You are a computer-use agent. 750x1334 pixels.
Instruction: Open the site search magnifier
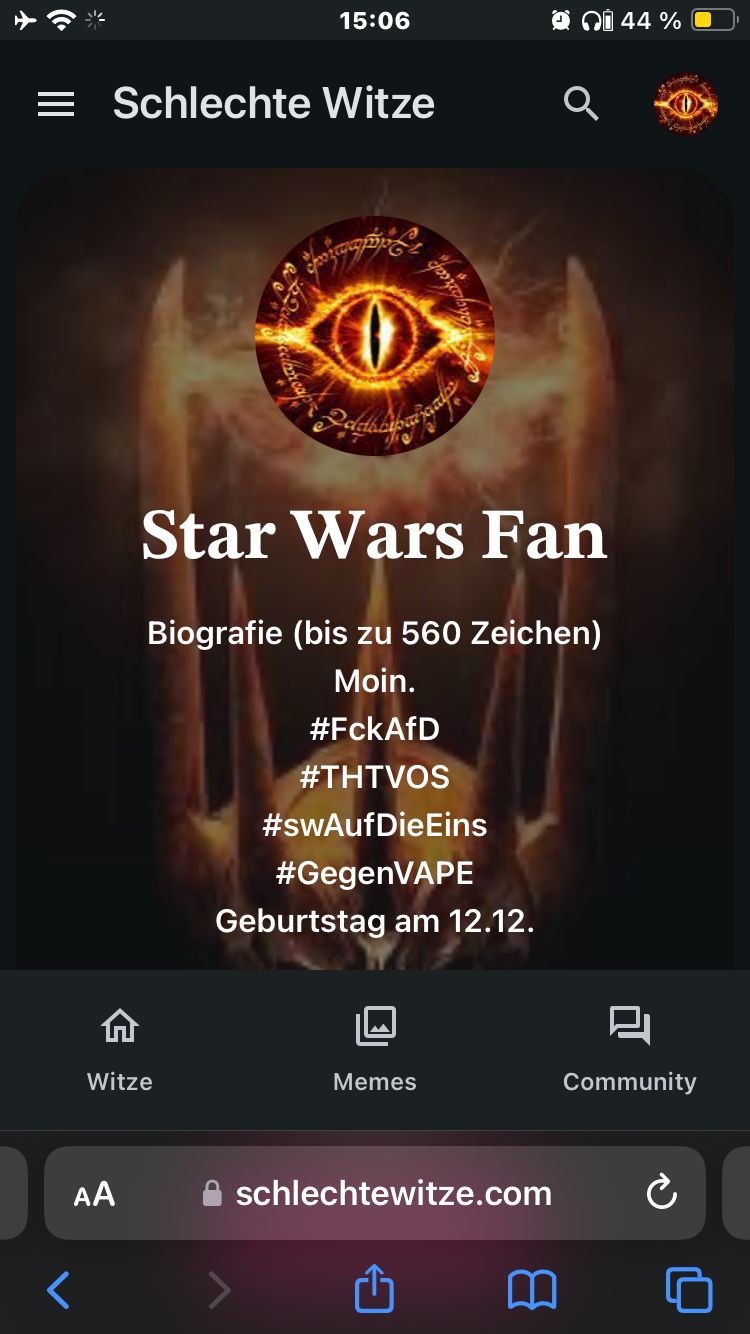[x=581, y=103]
